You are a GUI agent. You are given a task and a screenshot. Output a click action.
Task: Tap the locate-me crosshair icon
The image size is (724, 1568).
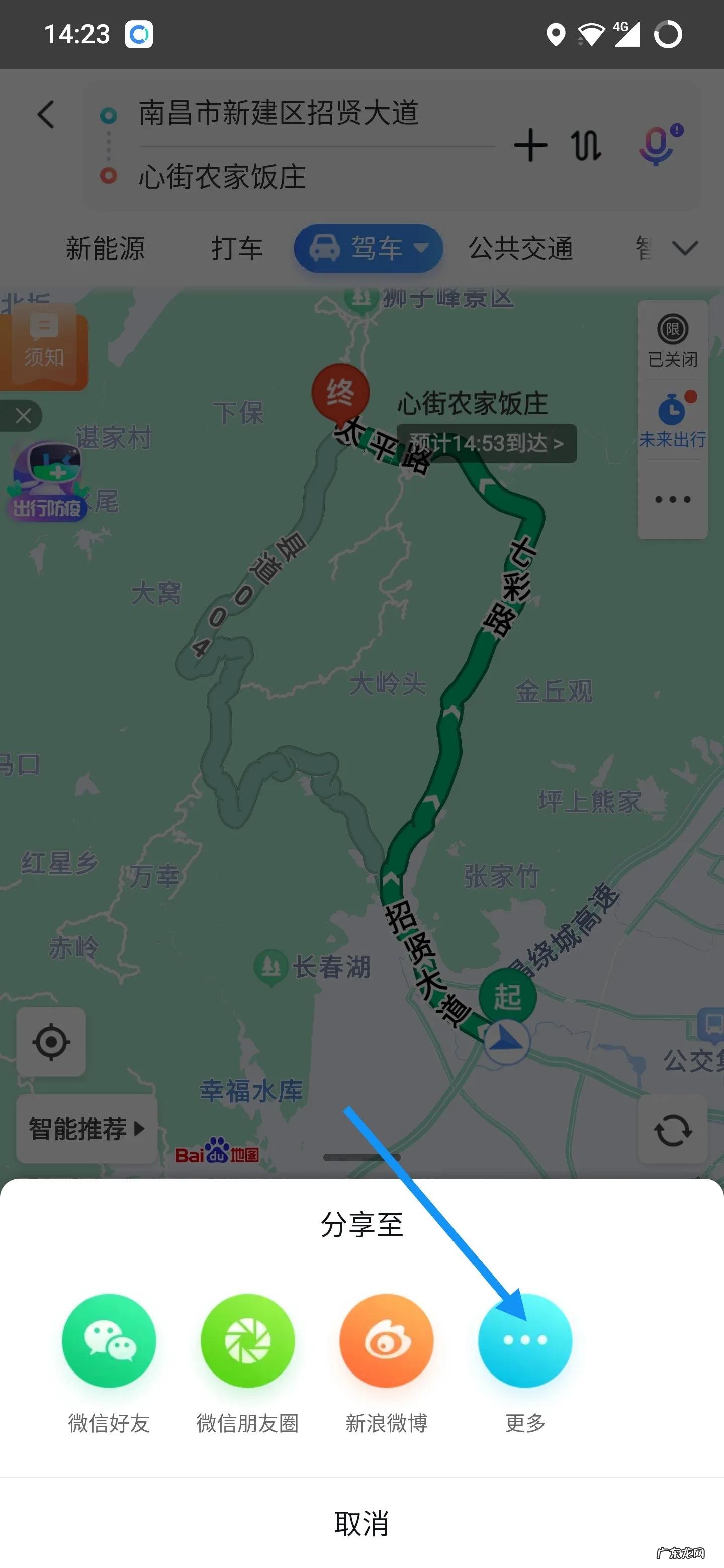click(x=52, y=1041)
